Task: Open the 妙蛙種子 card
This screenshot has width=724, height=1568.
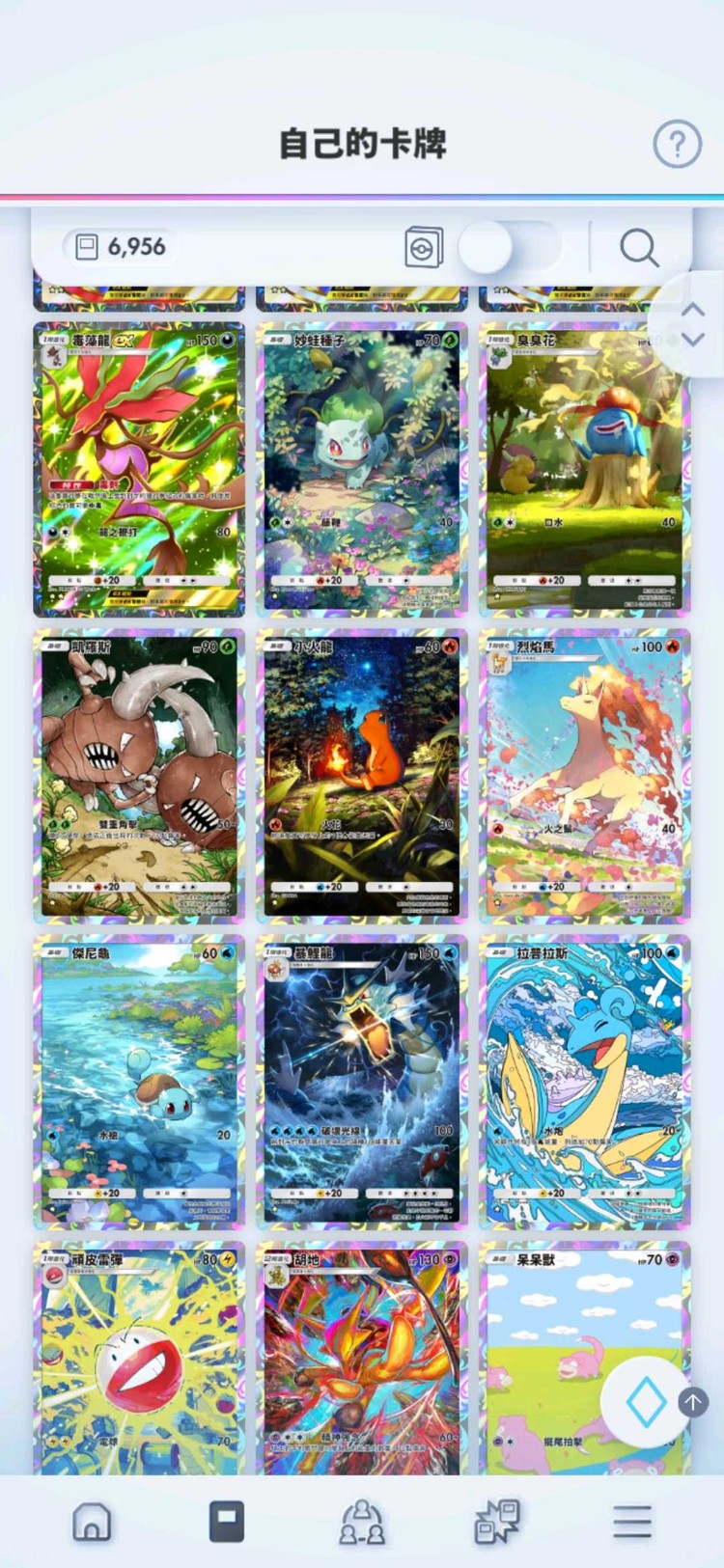Action: coord(362,469)
